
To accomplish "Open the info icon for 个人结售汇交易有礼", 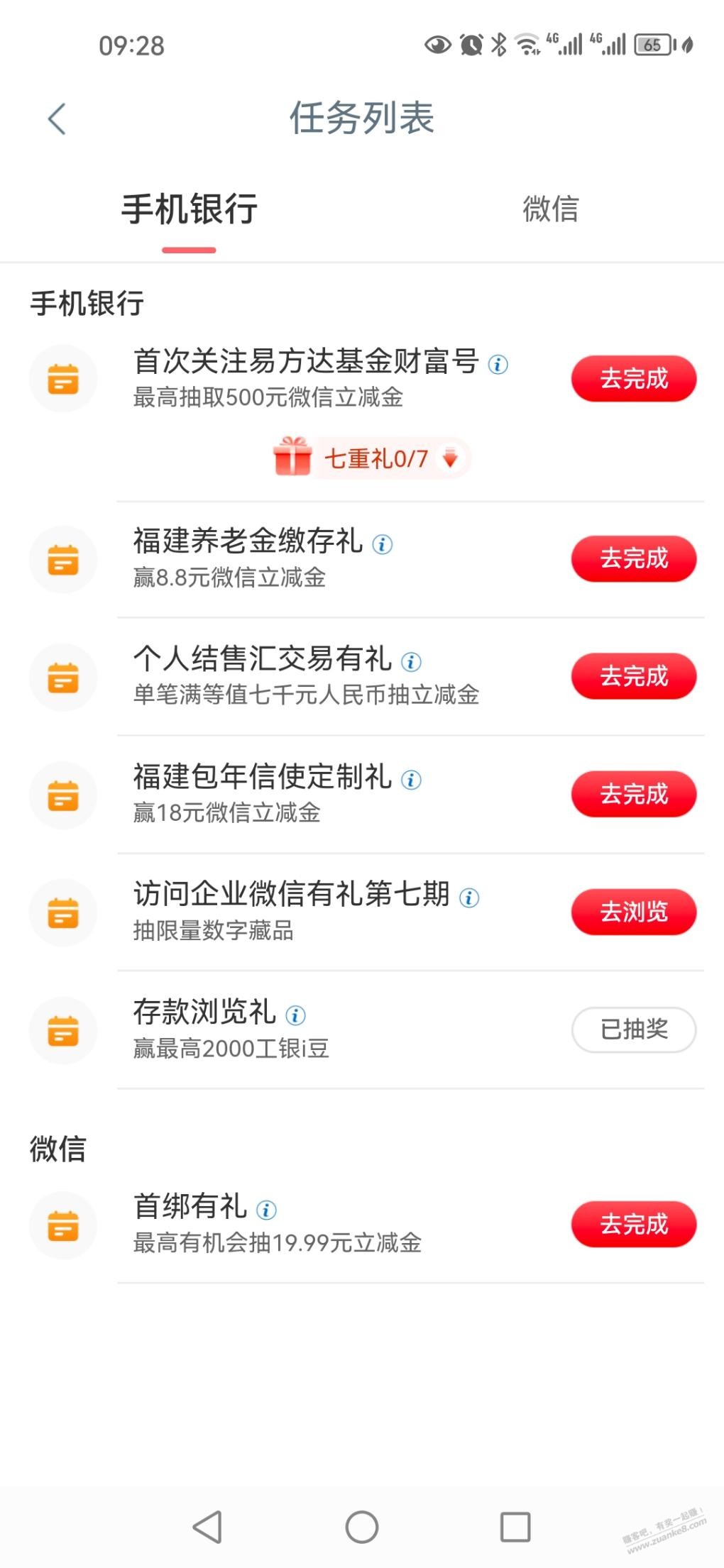I will [412, 662].
